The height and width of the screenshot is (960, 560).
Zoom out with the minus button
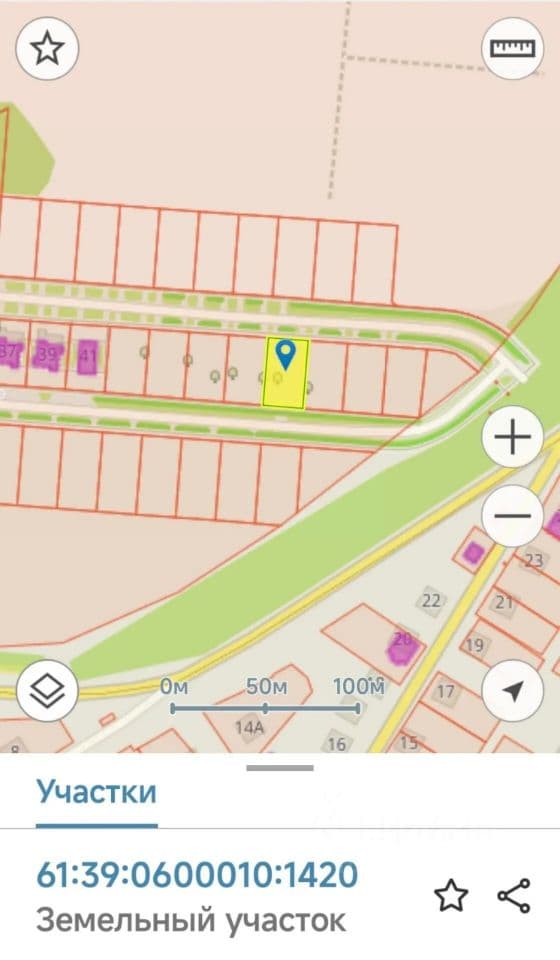(x=512, y=516)
